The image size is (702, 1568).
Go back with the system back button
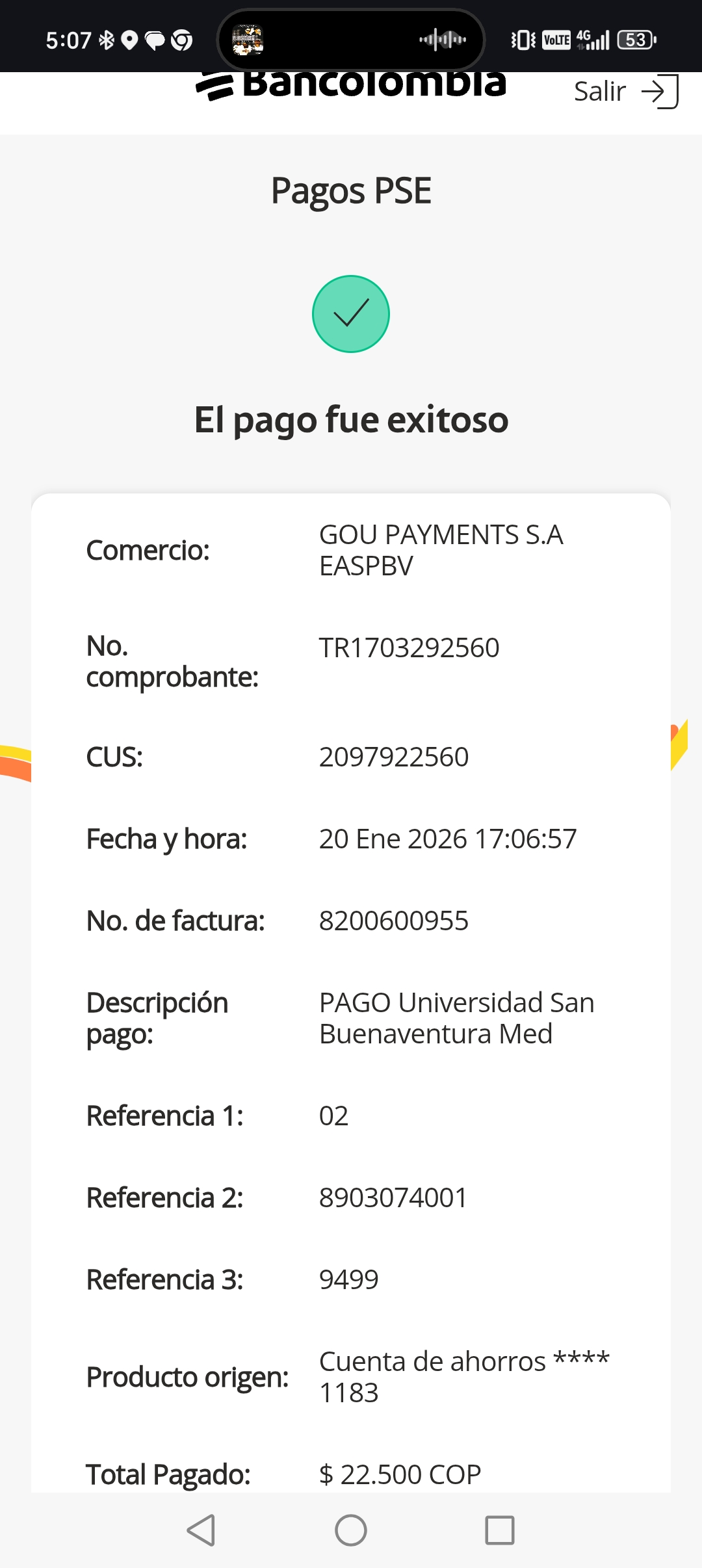(x=201, y=1530)
